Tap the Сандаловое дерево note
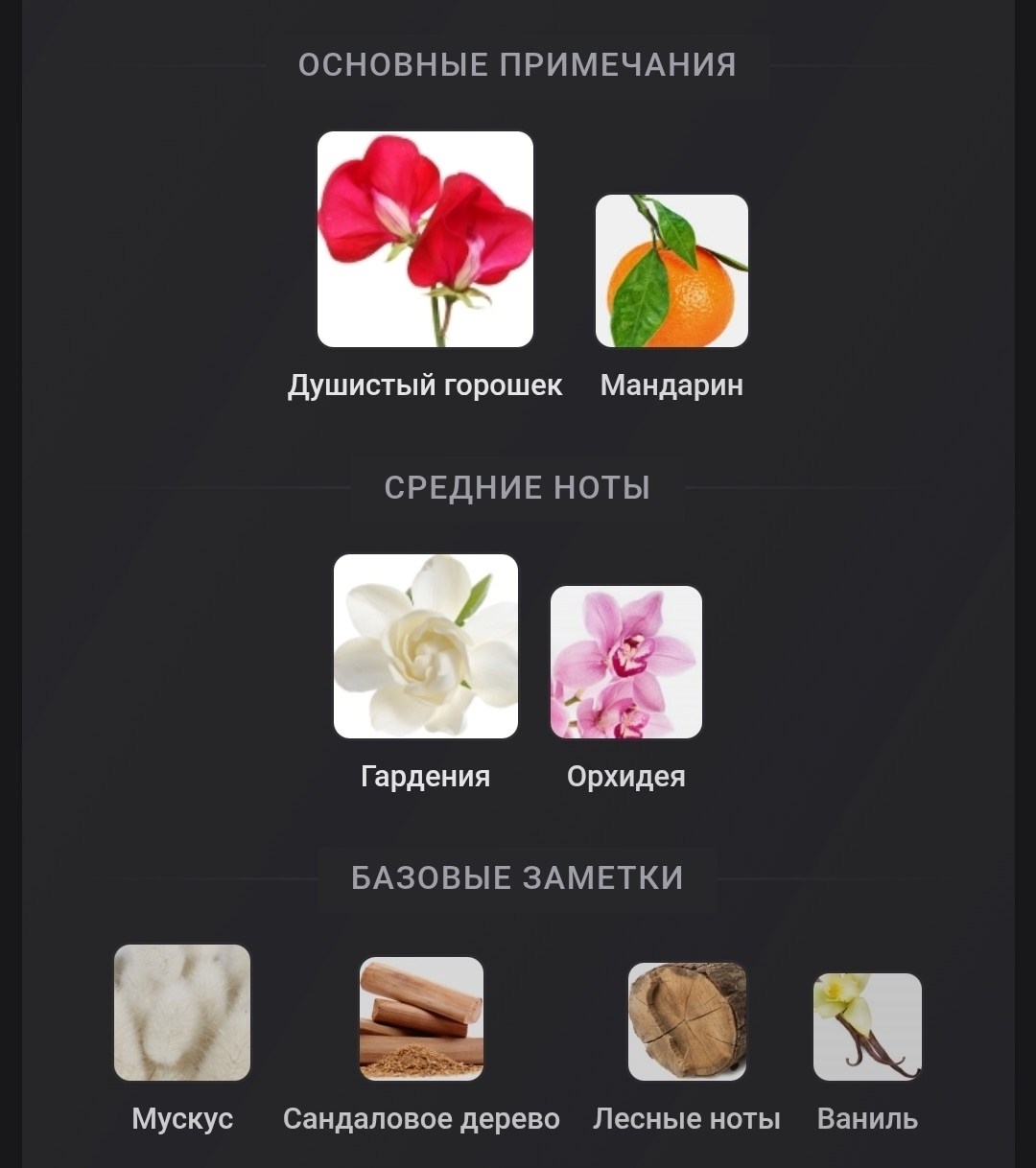Image resolution: width=1036 pixels, height=1168 pixels. pos(421,1018)
